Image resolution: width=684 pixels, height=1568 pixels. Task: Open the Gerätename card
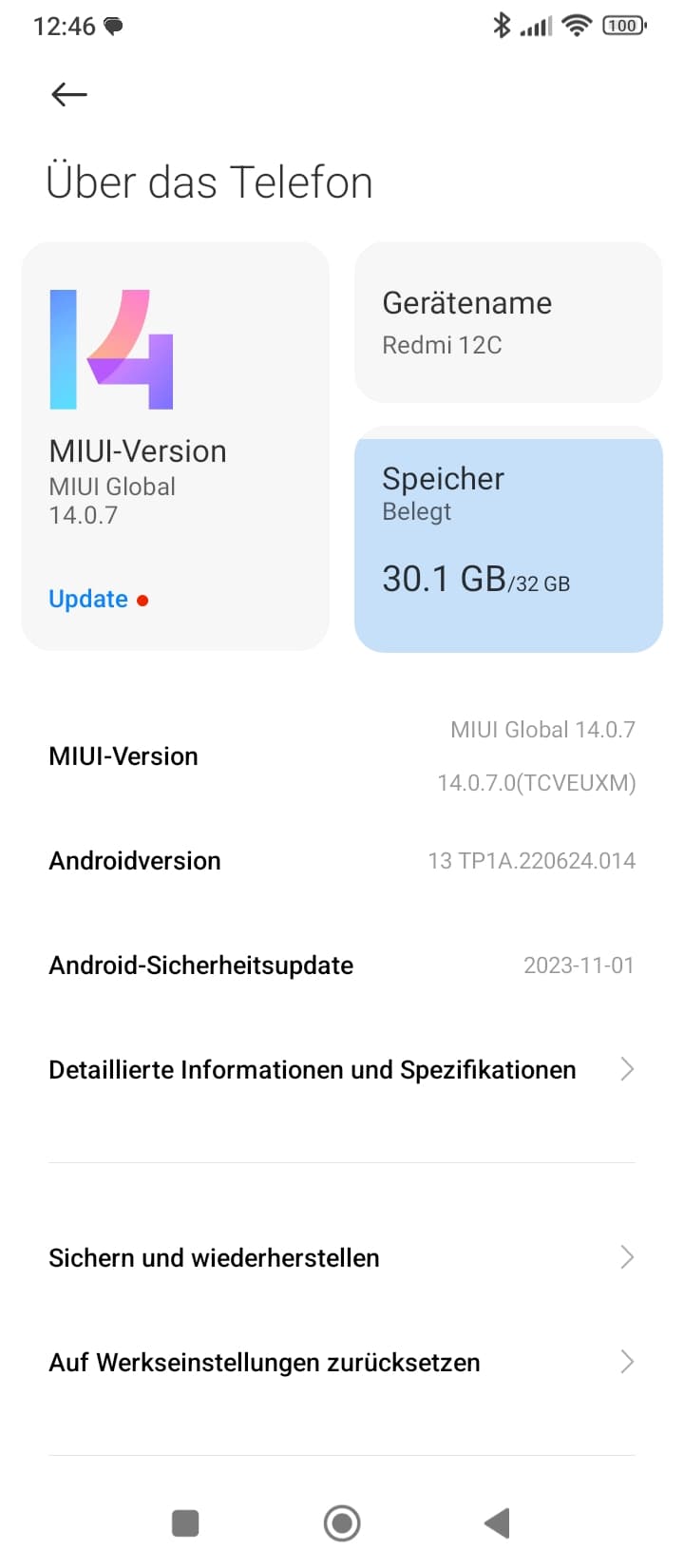pos(508,322)
